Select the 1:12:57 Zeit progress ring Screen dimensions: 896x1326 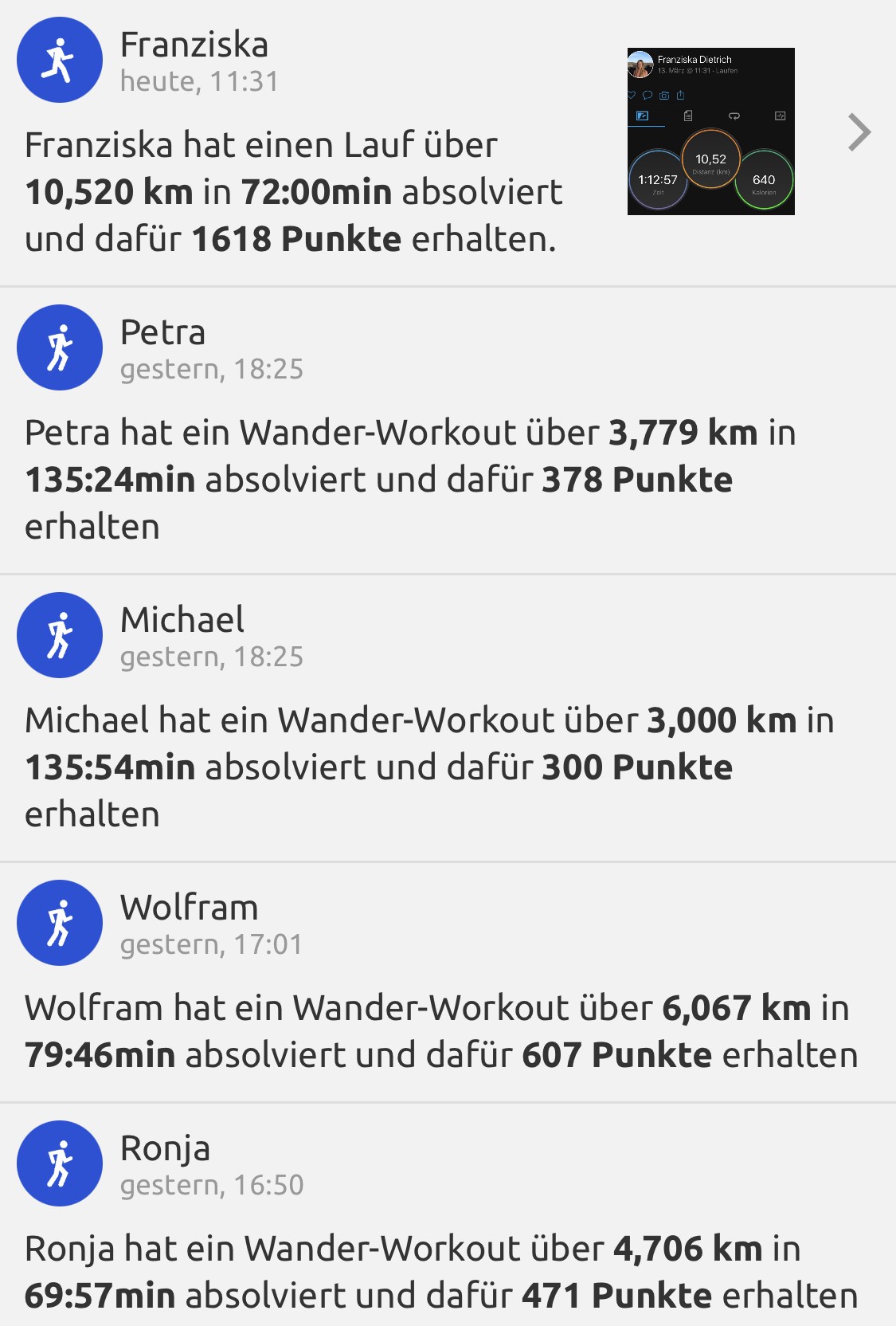click(658, 179)
